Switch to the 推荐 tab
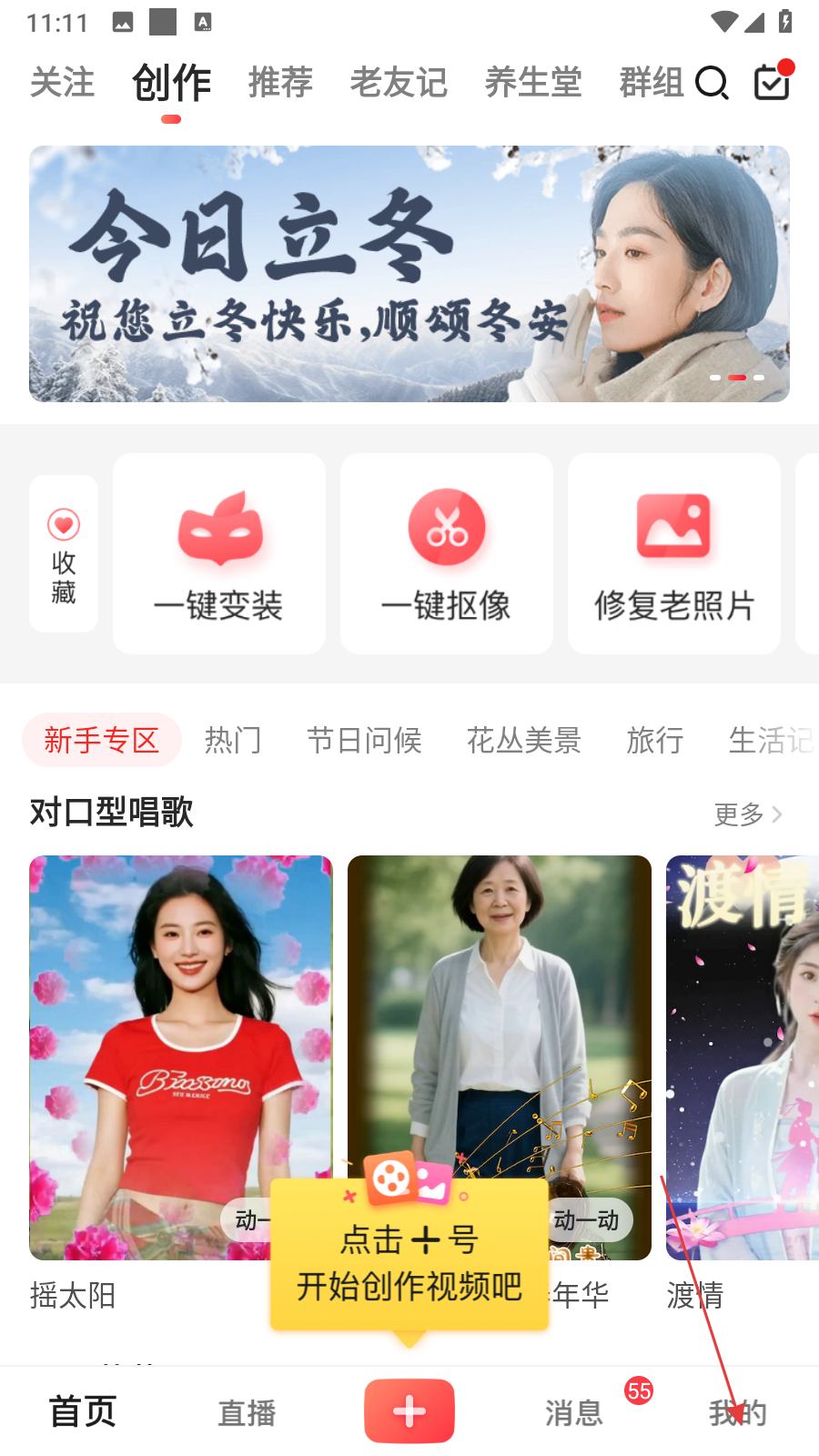The image size is (819, 1456). click(280, 83)
